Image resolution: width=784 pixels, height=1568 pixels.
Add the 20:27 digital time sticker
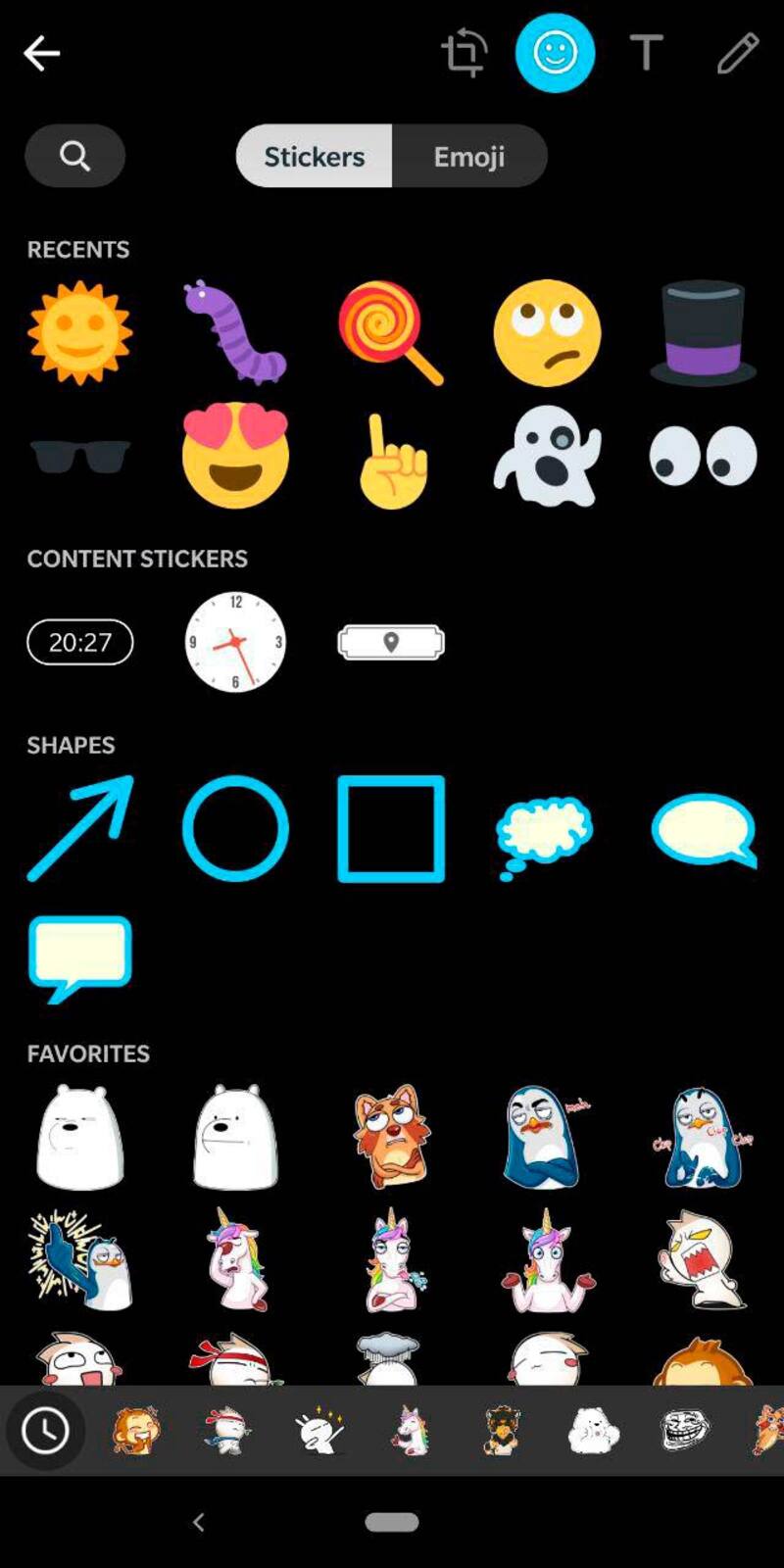80,642
